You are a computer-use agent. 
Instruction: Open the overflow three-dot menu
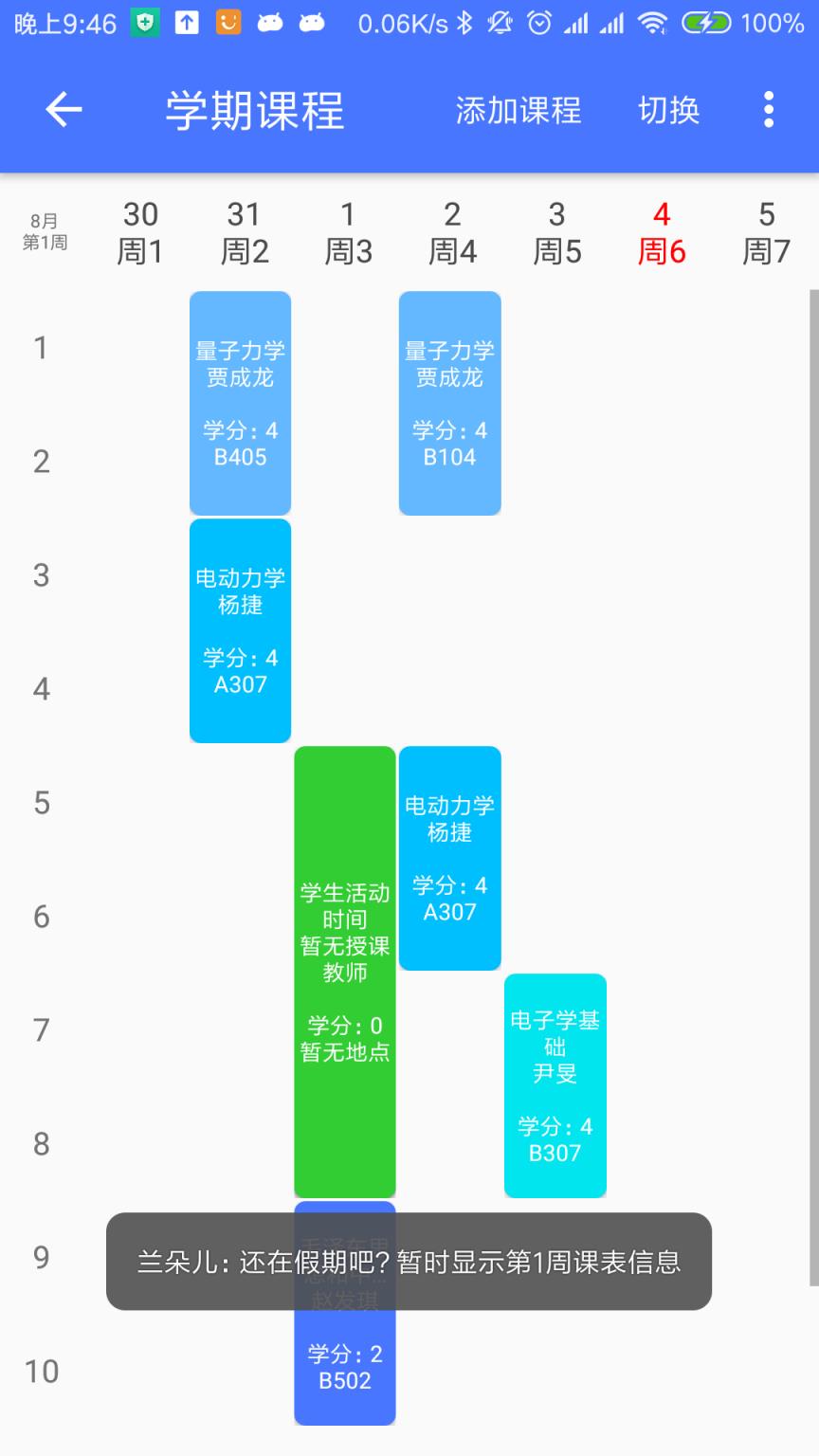point(768,110)
